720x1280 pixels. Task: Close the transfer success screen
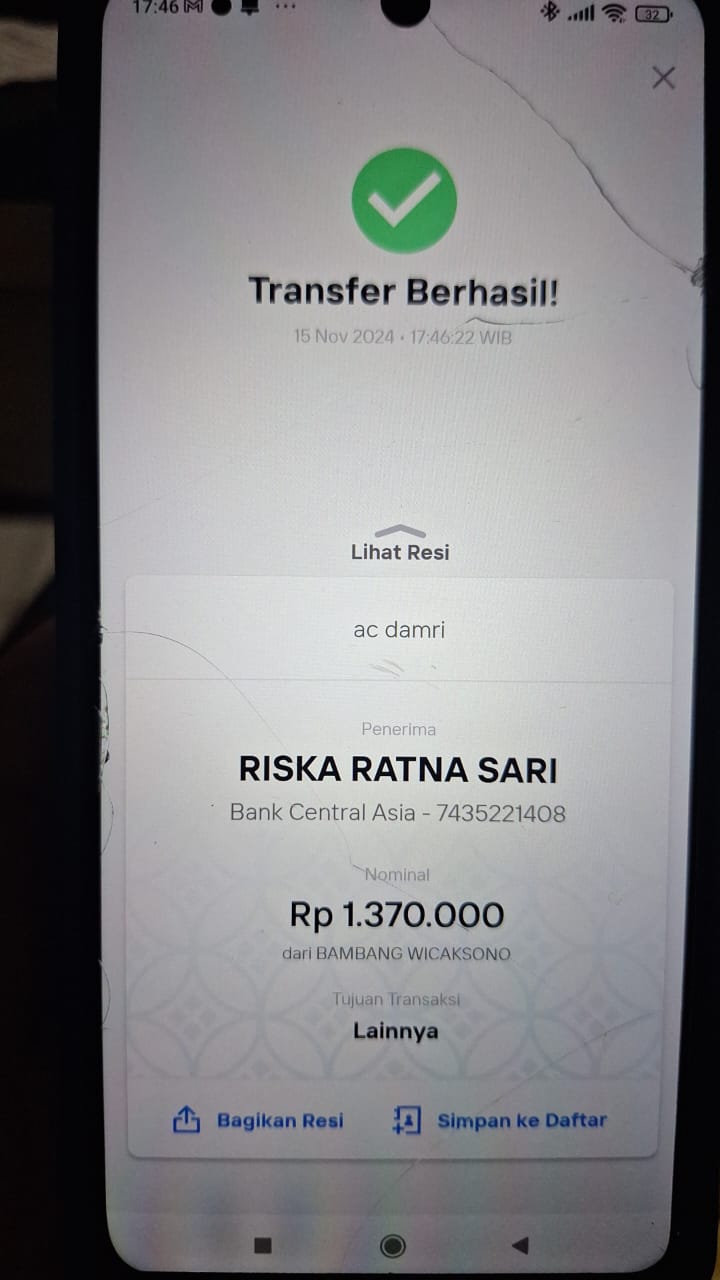[x=663, y=78]
